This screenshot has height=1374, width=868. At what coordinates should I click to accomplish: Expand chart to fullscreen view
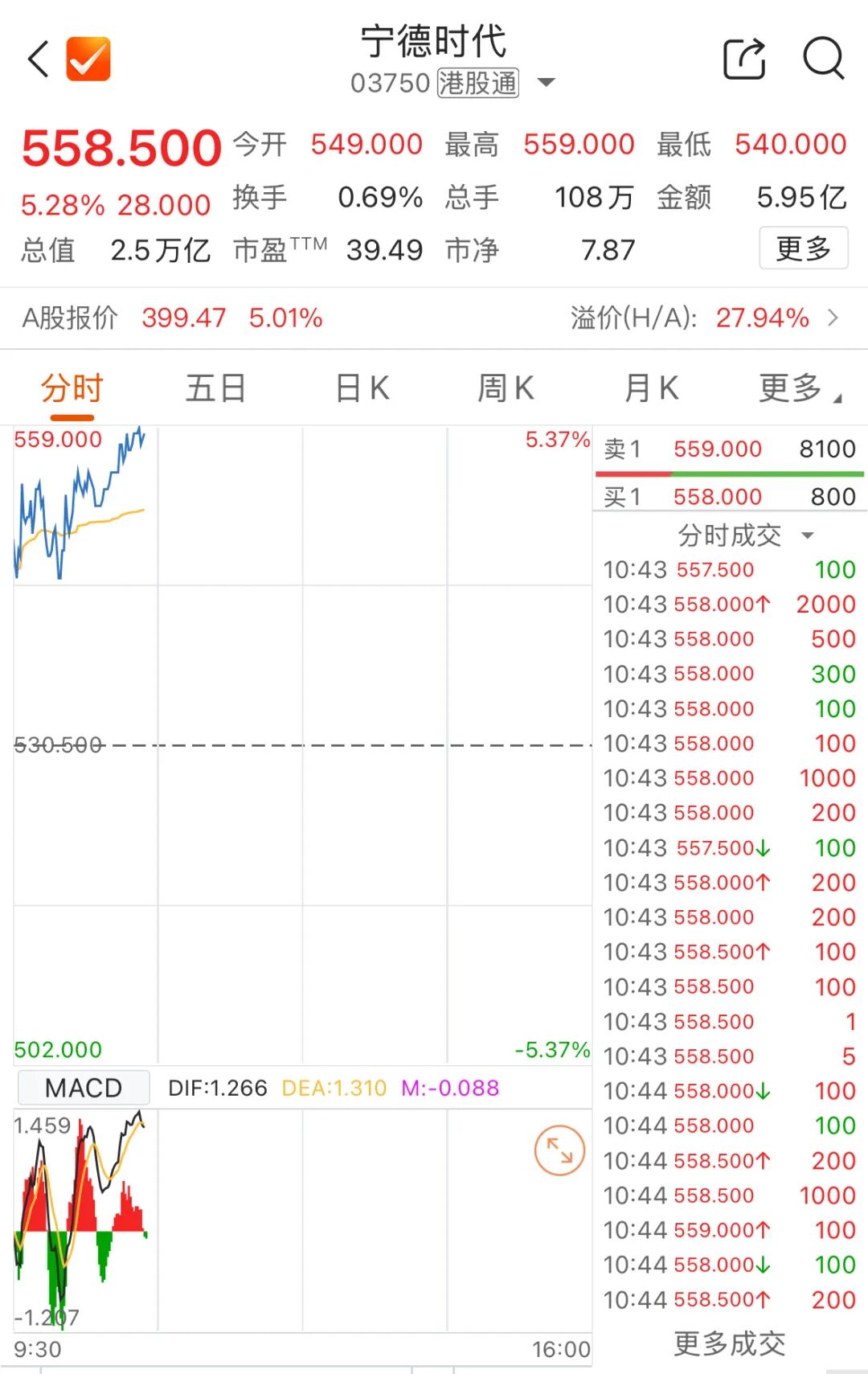[x=559, y=1150]
